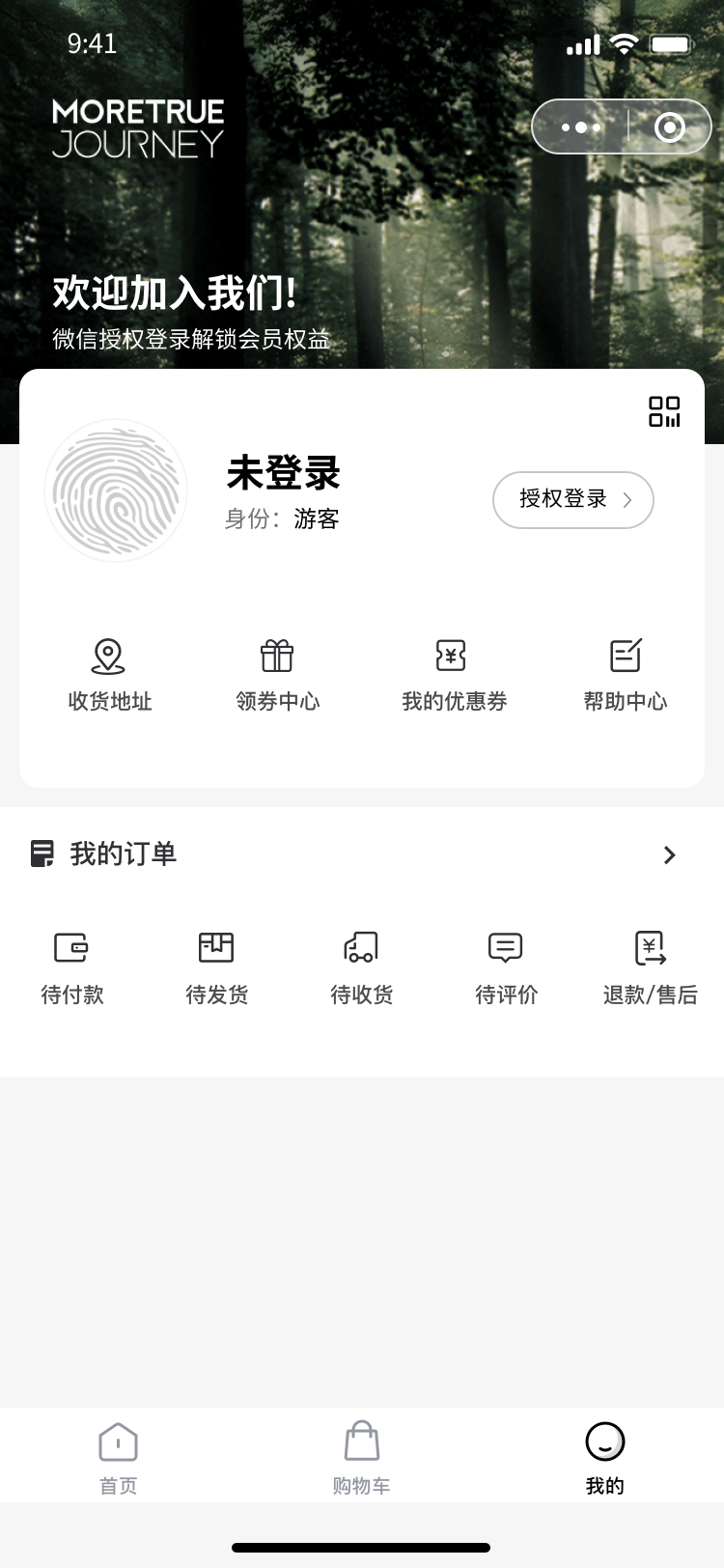Open the QR code icon
The image size is (724, 1568).
pos(664,411)
